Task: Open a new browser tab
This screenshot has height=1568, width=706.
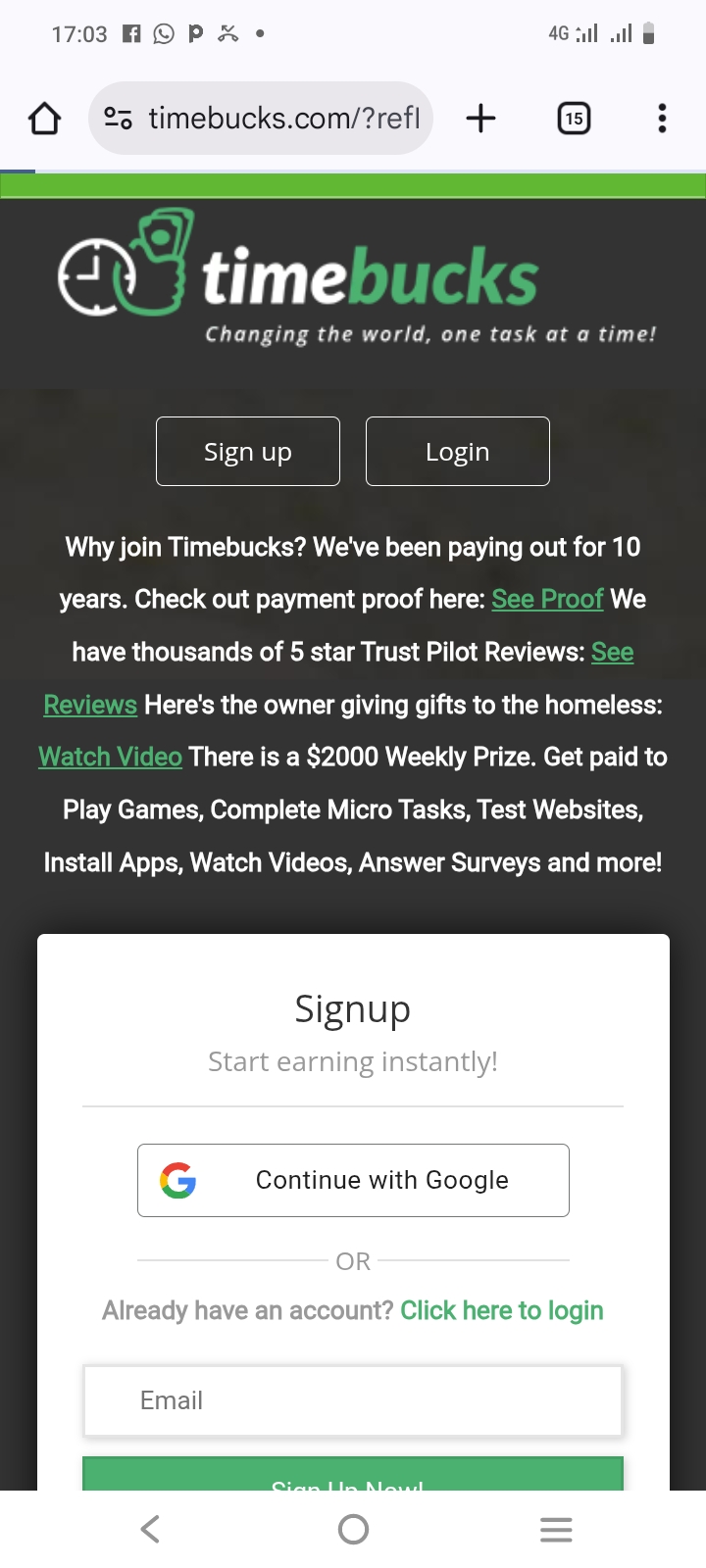Action: click(480, 119)
